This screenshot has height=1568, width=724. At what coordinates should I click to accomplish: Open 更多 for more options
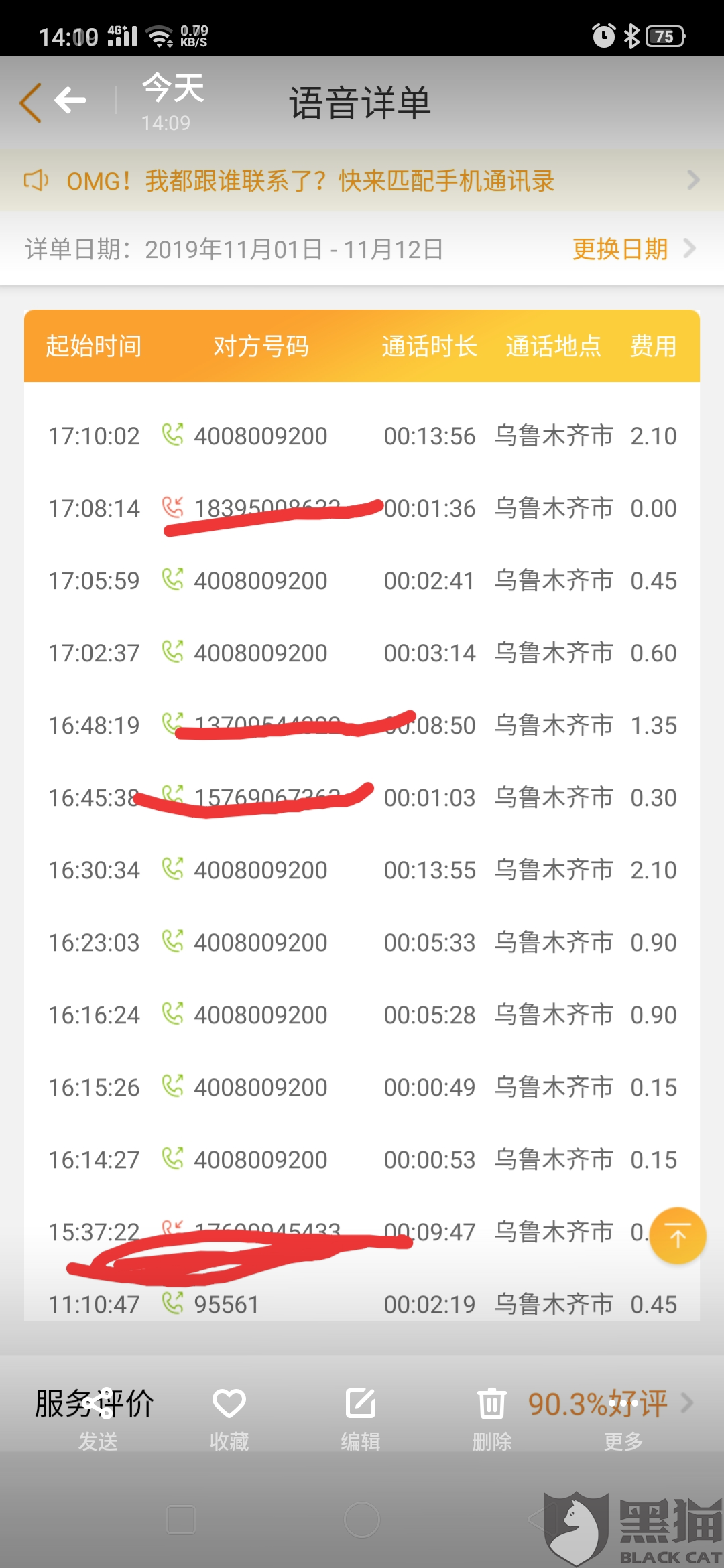point(623,1417)
